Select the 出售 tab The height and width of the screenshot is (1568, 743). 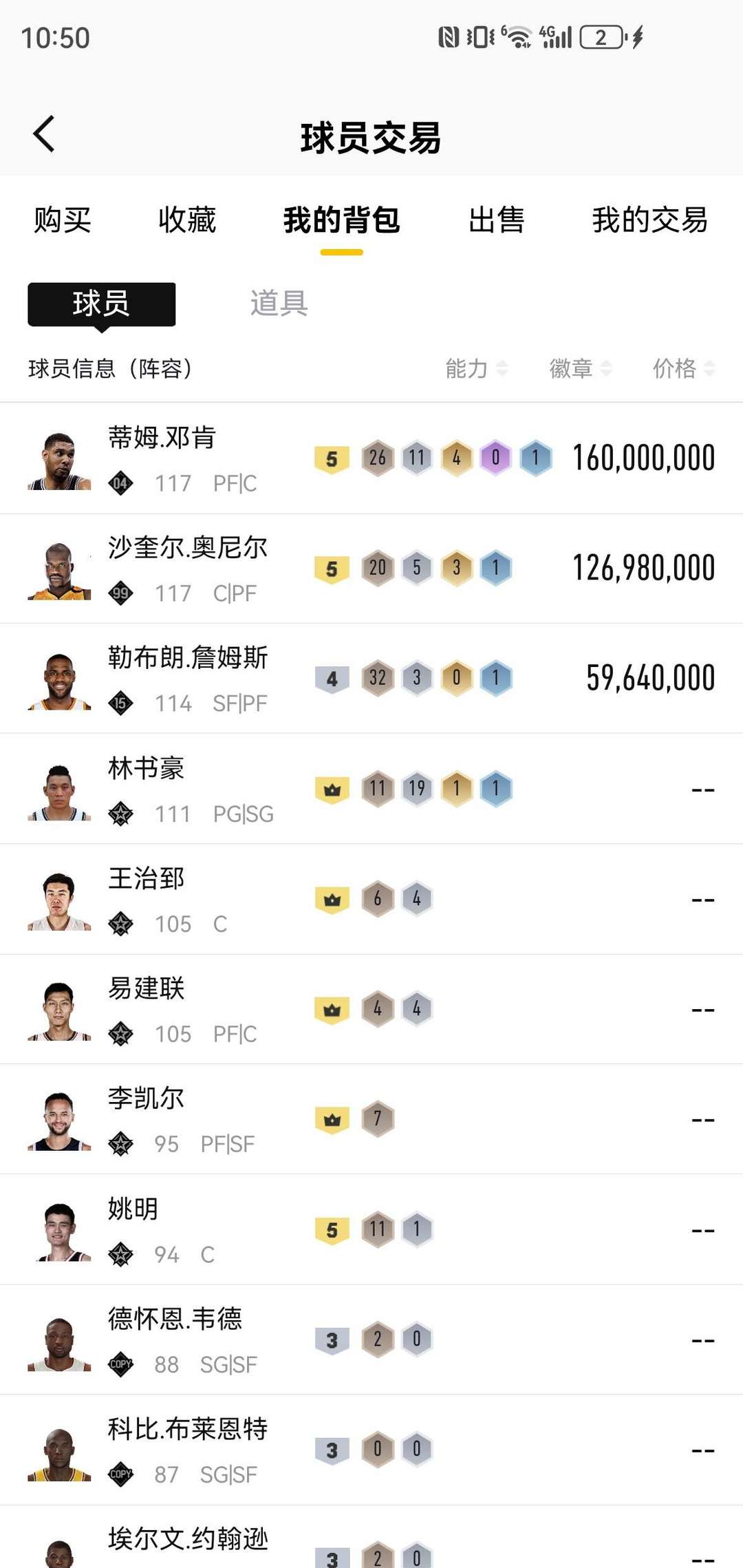(x=496, y=220)
